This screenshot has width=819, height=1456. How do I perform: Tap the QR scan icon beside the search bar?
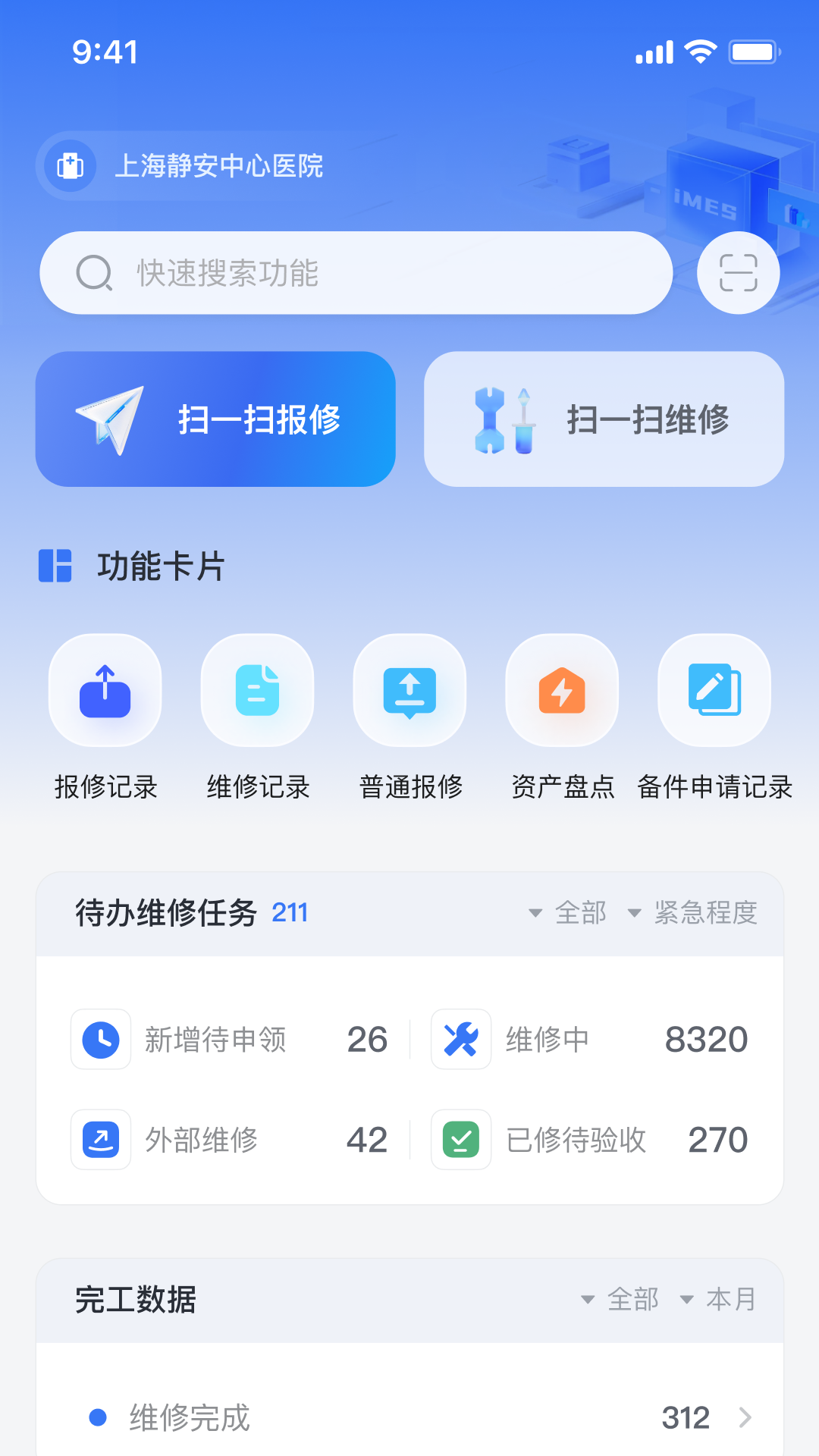(x=739, y=272)
